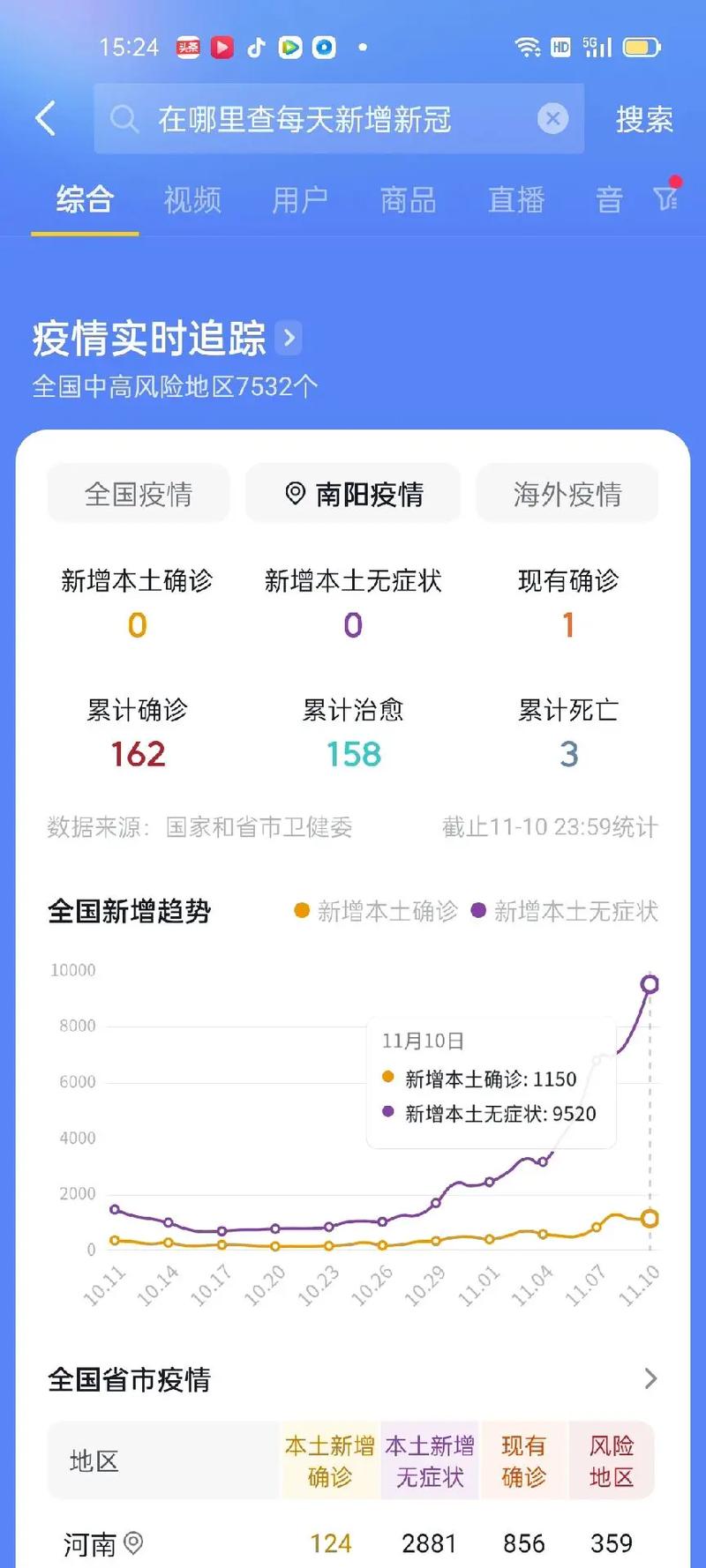Switch to the 视频 tab
Viewport: 706px width, 1568px height.
point(192,201)
